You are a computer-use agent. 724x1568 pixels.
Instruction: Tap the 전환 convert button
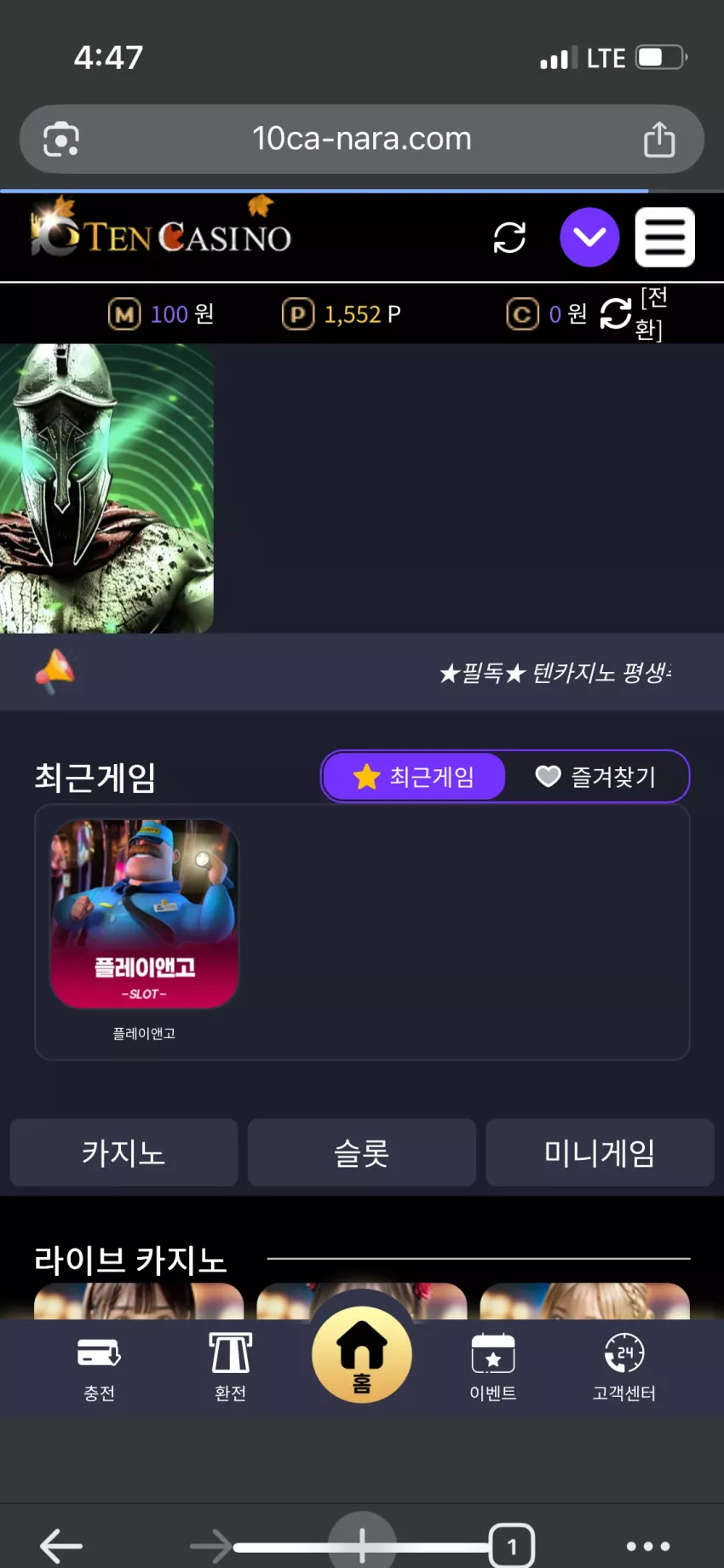(x=635, y=313)
